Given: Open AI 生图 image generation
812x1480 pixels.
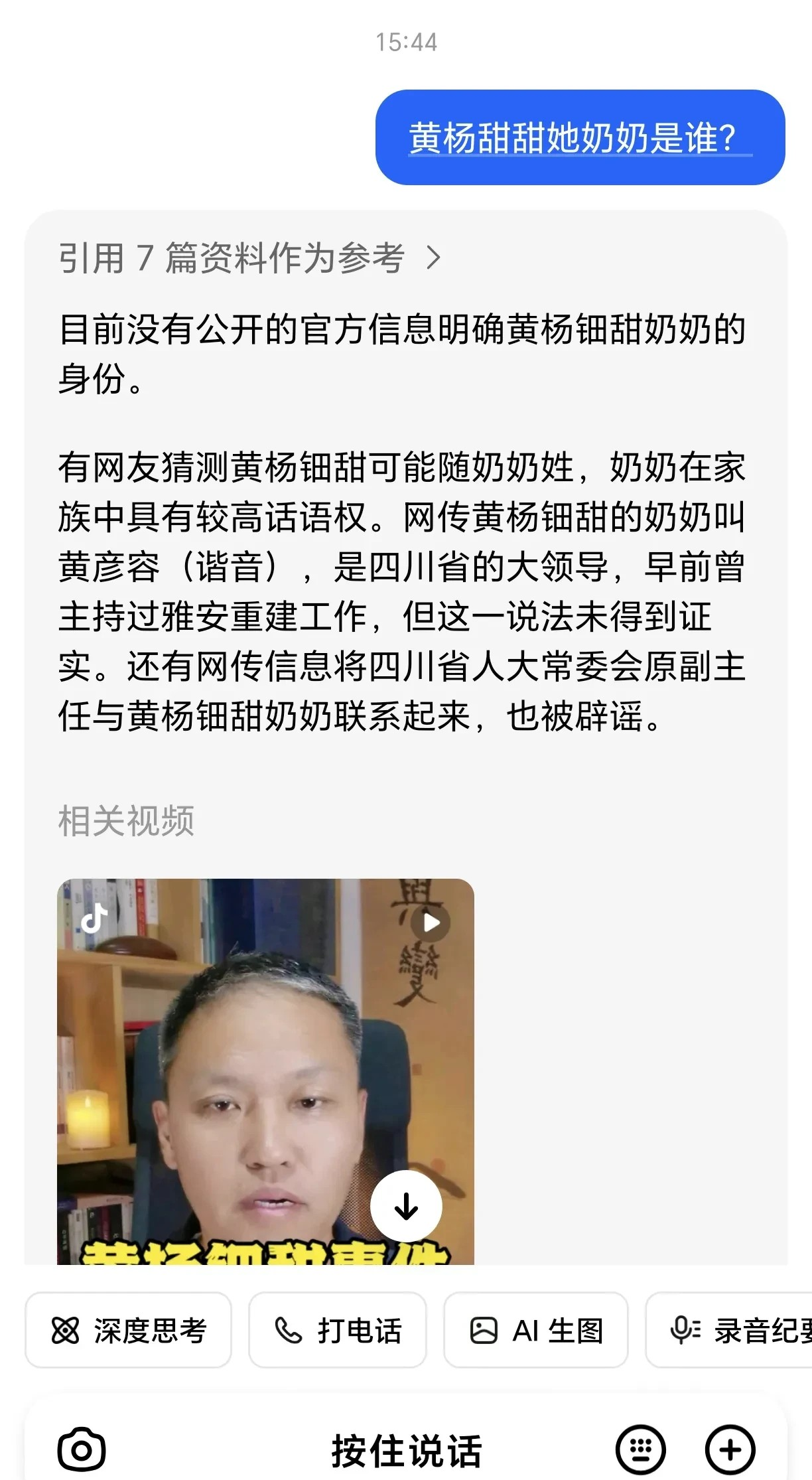Looking at the screenshot, I should click(536, 1330).
